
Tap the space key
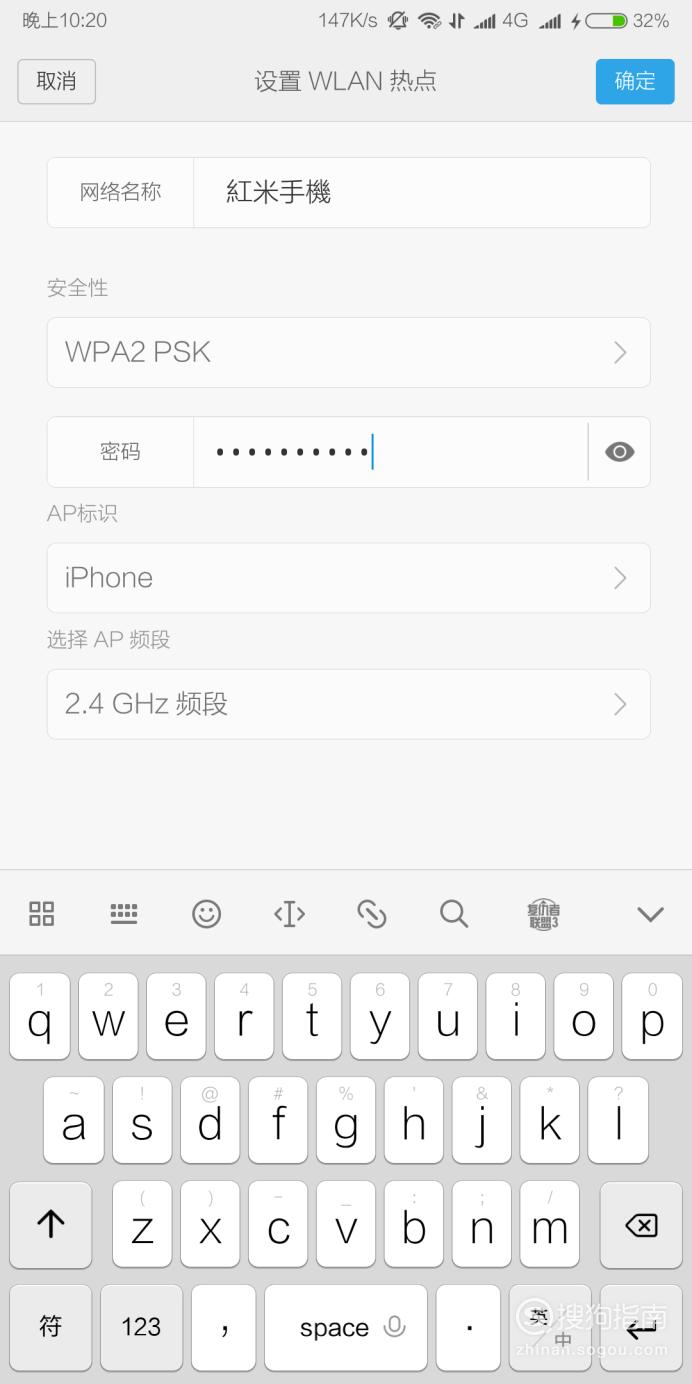coord(346,1328)
